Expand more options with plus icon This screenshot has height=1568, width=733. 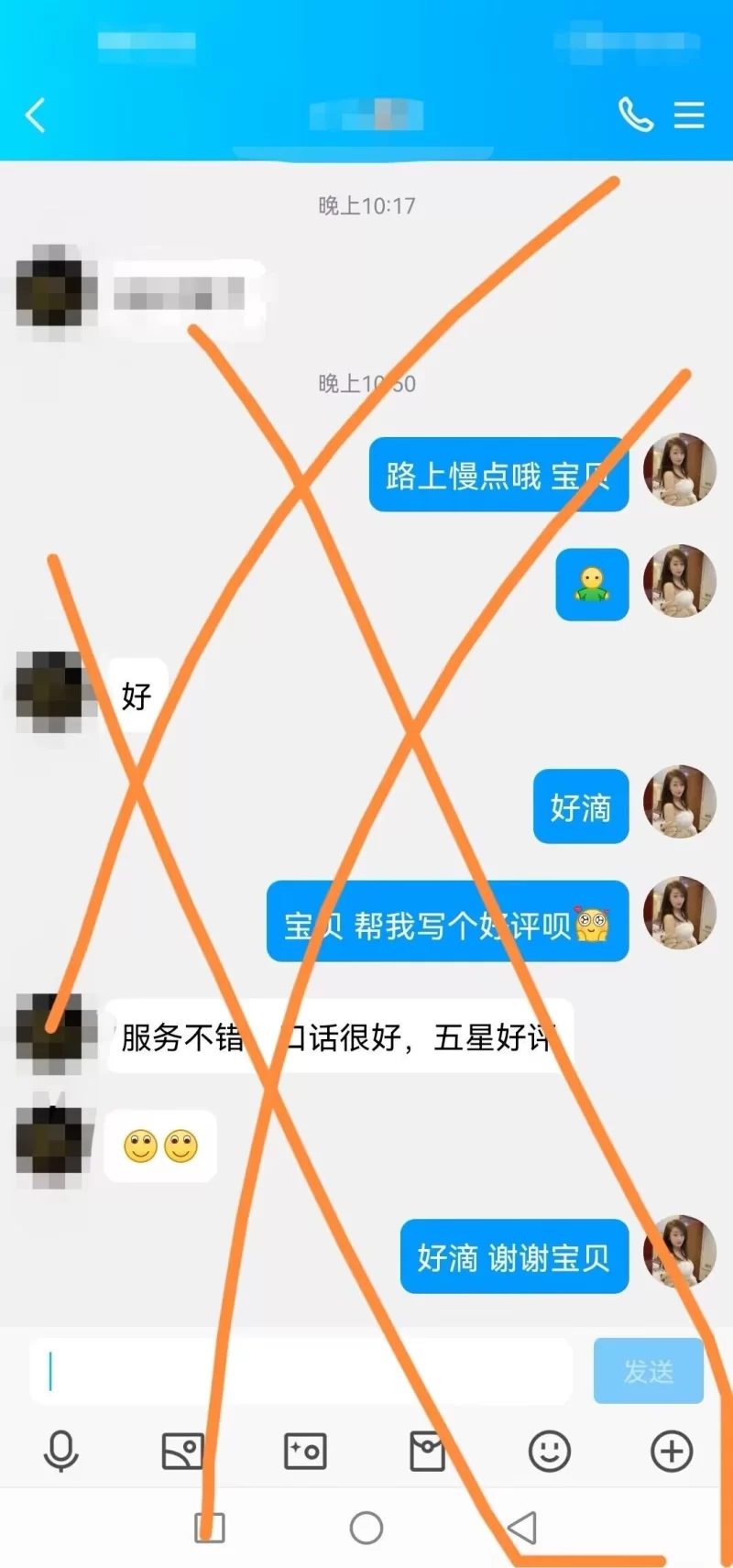tap(672, 1451)
